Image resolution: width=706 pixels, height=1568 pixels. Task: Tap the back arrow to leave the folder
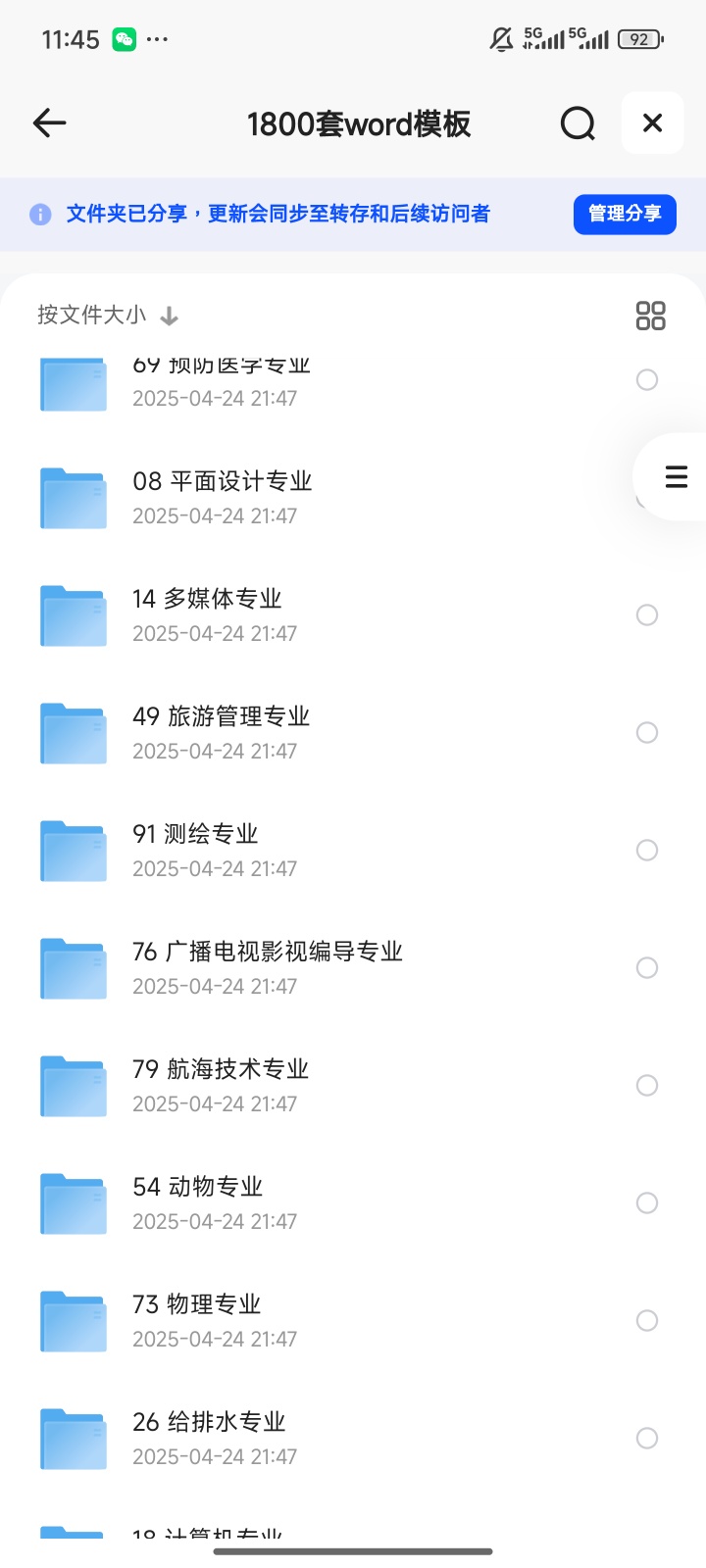click(x=49, y=122)
